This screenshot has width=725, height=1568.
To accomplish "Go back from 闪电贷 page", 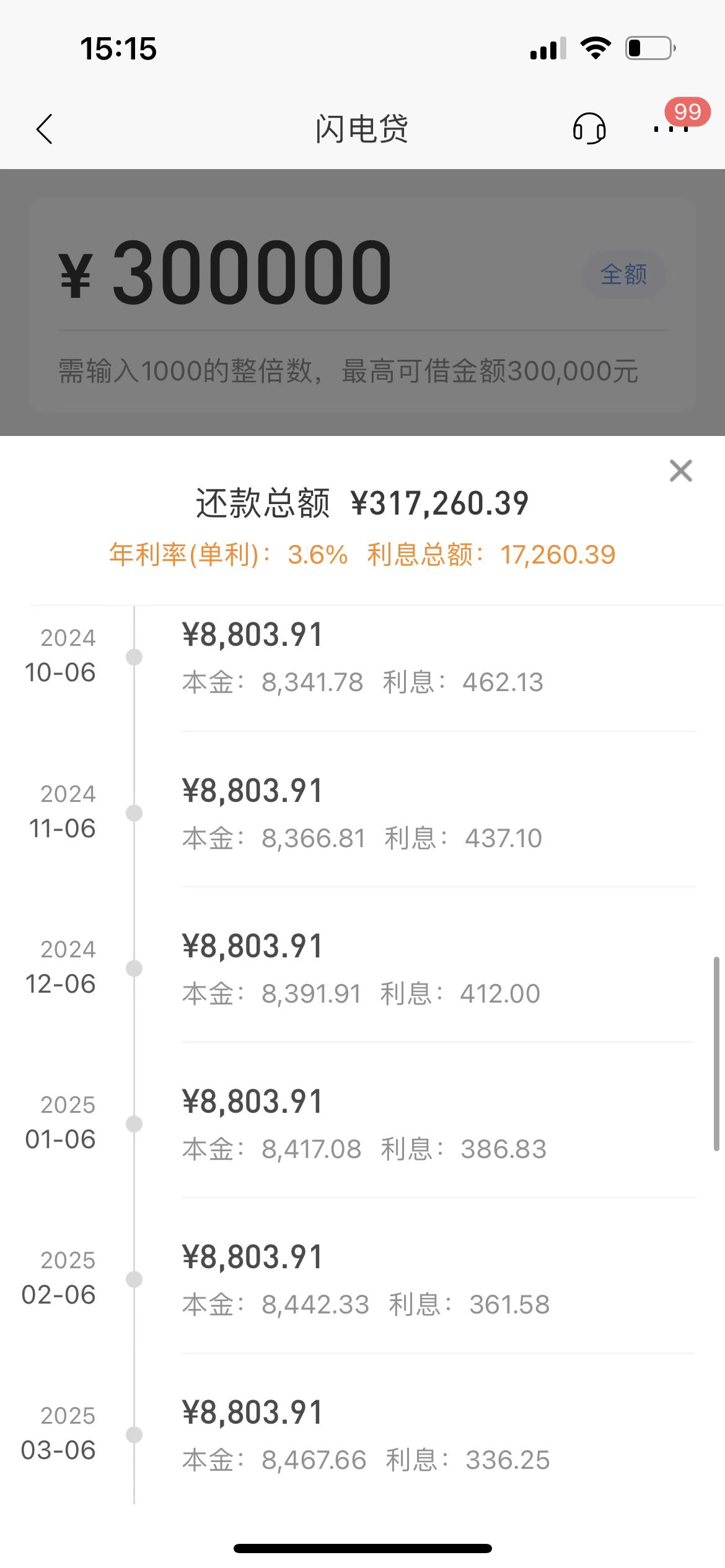I will [45, 129].
